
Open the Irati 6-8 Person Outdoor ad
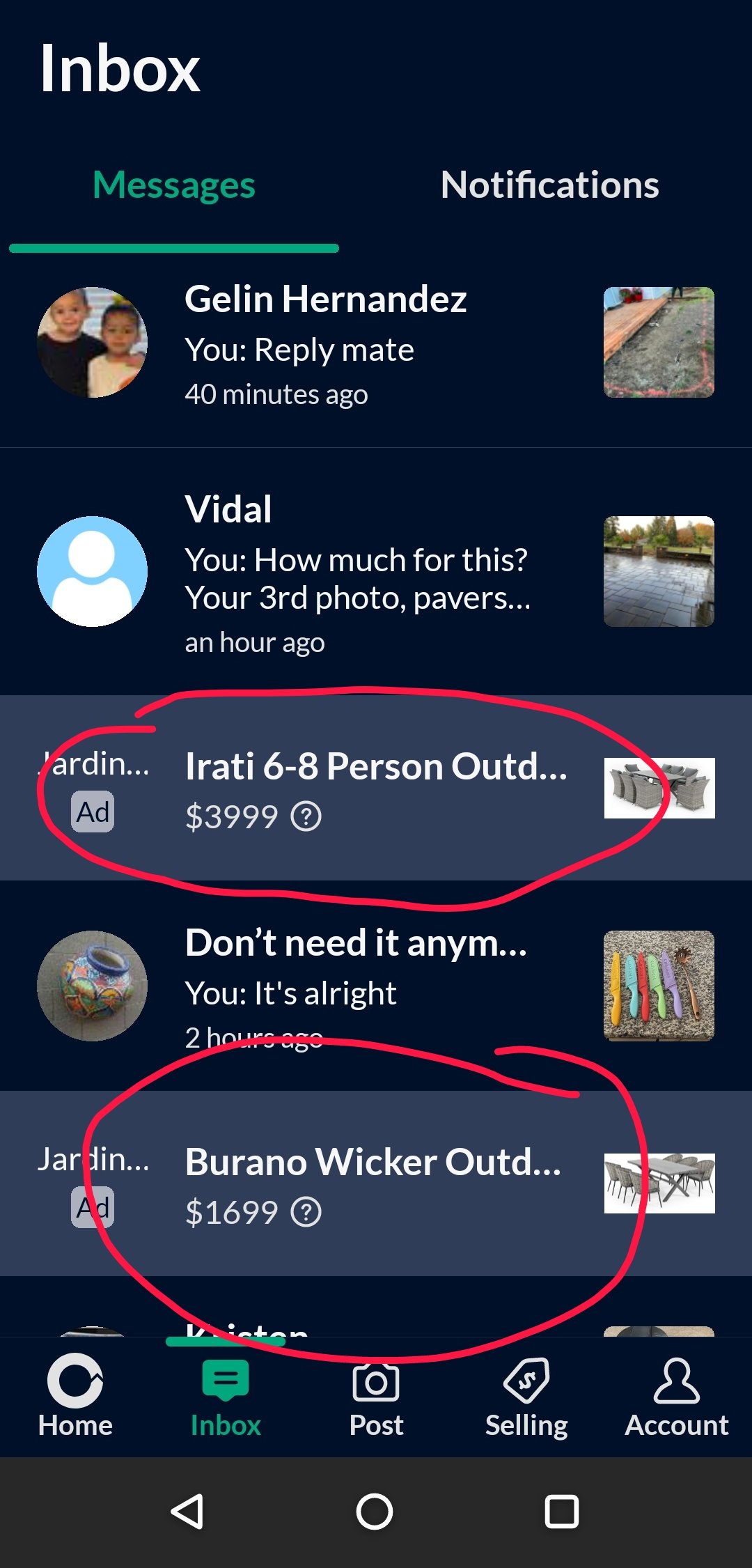376,767
